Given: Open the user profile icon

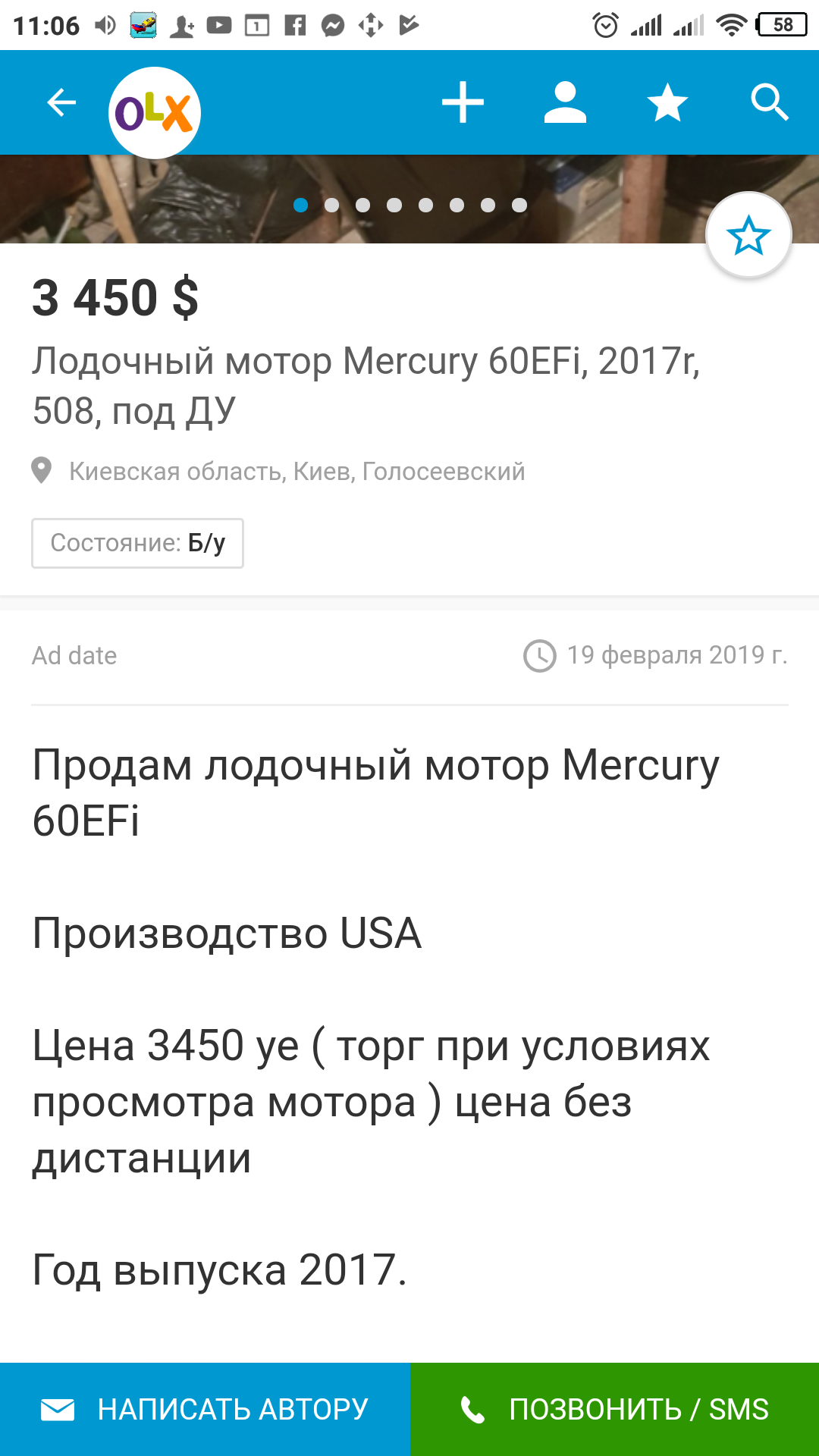Looking at the screenshot, I should [x=565, y=102].
